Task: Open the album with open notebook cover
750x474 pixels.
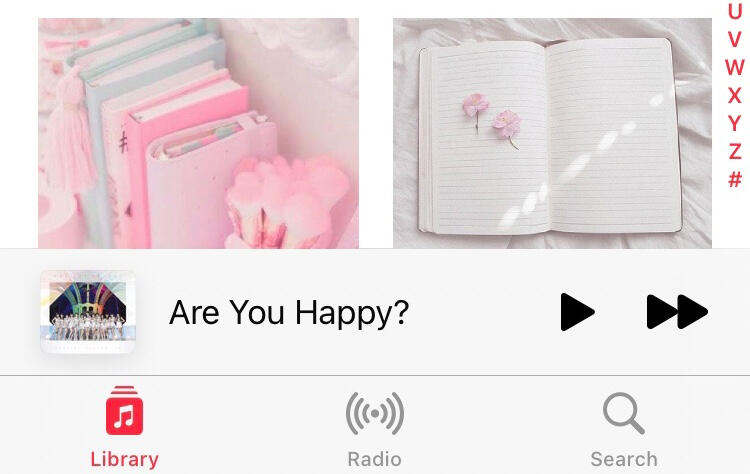Action: click(x=552, y=133)
